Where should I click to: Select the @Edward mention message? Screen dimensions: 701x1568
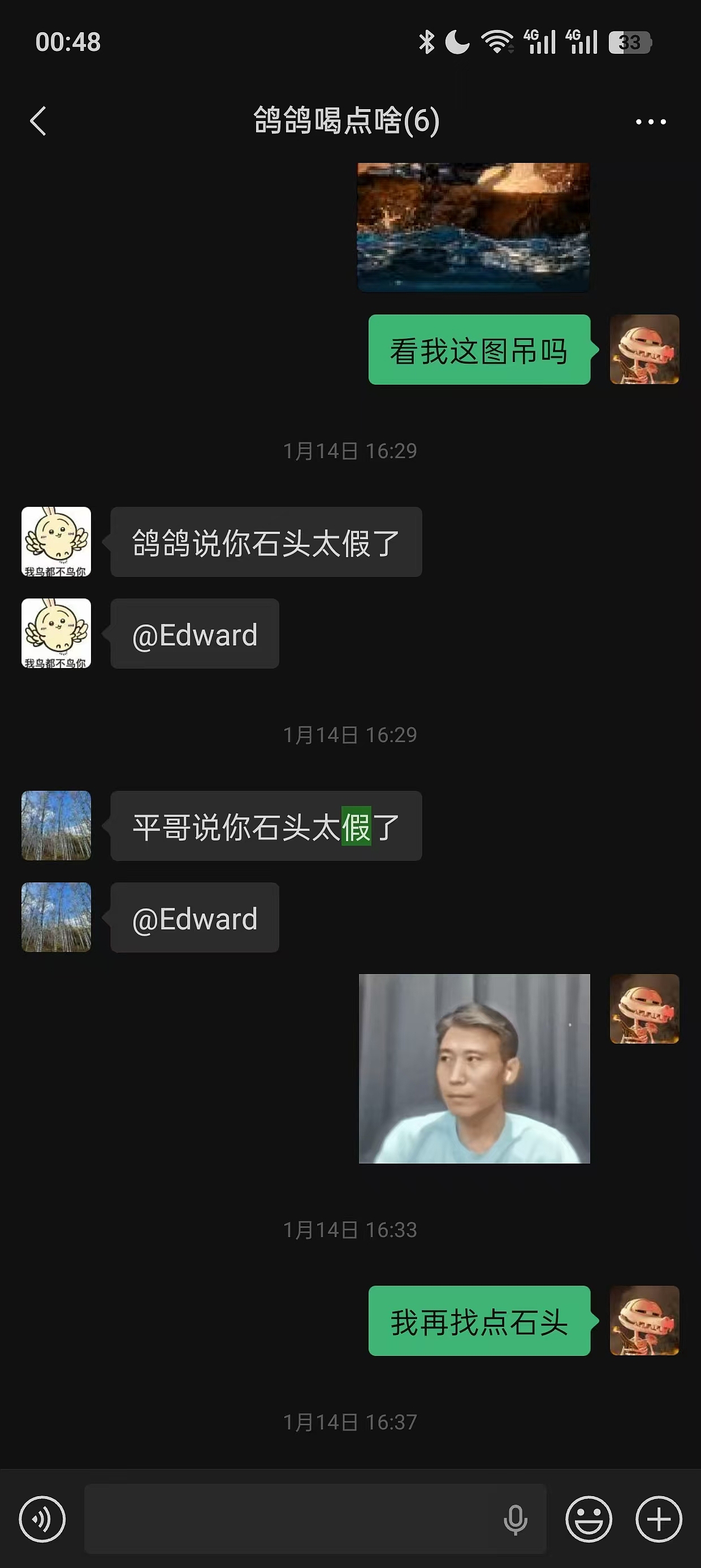194,634
